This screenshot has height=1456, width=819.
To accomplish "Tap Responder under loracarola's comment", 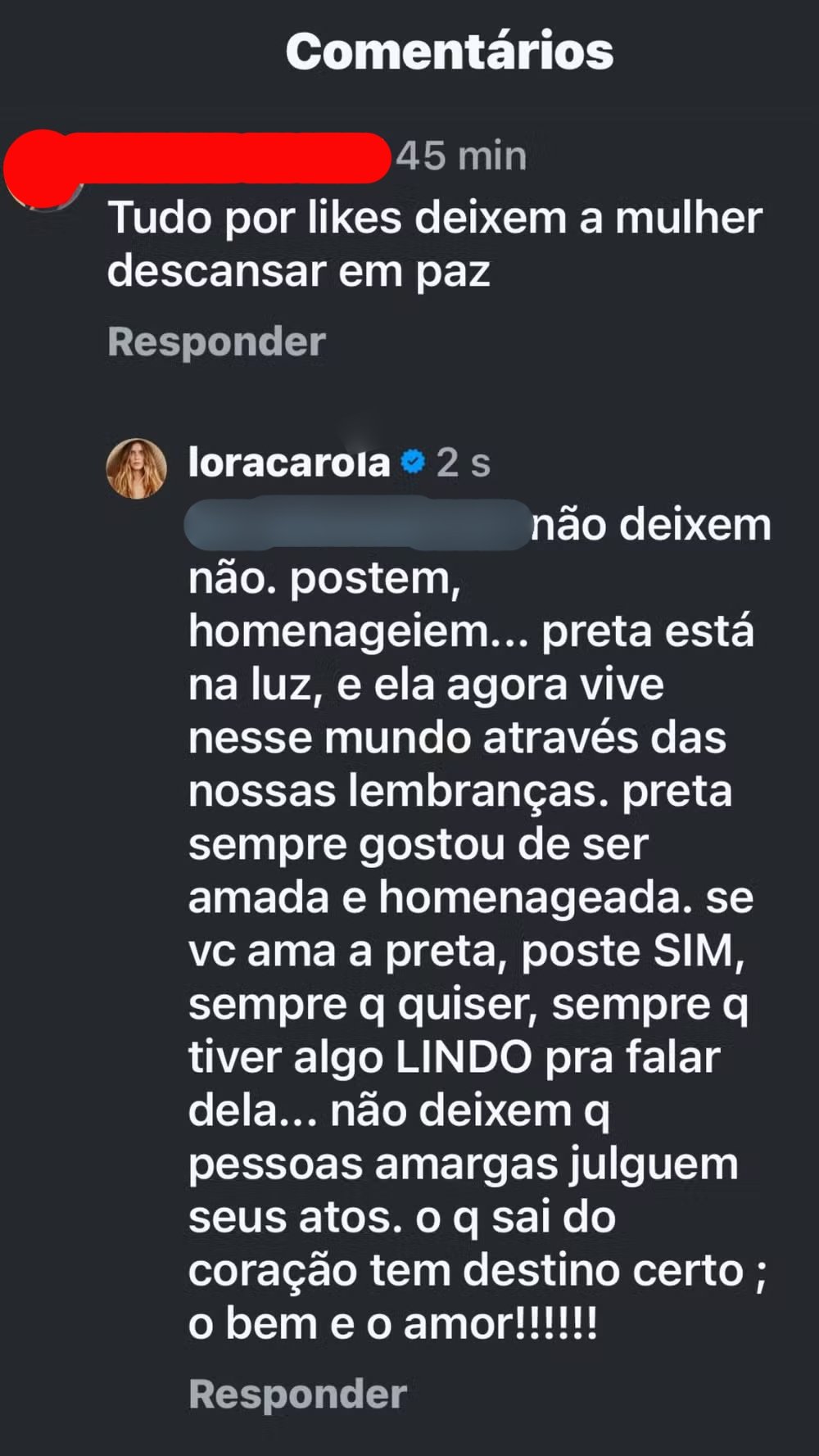I will [297, 1394].
